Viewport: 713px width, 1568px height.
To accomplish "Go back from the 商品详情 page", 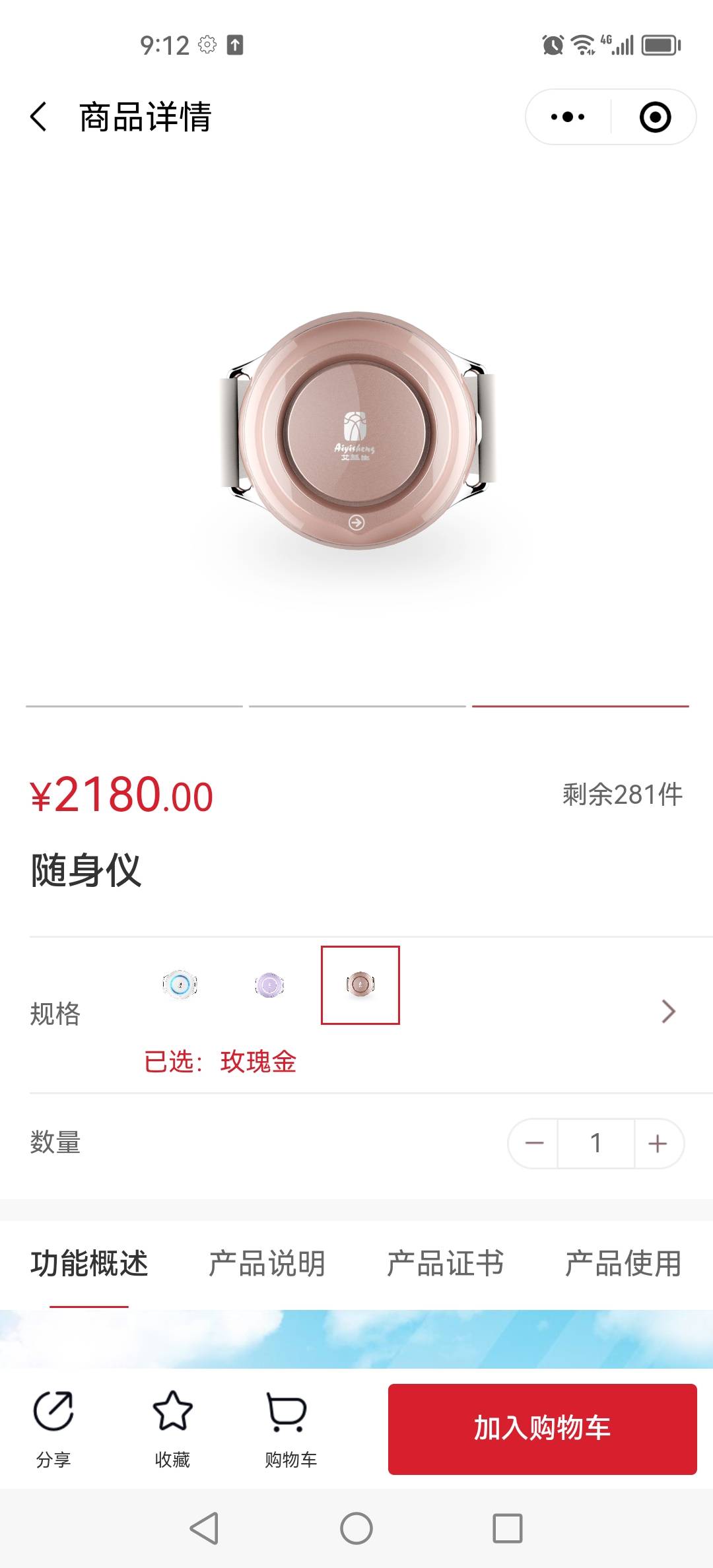I will pyautogui.click(x=39, y=117).
